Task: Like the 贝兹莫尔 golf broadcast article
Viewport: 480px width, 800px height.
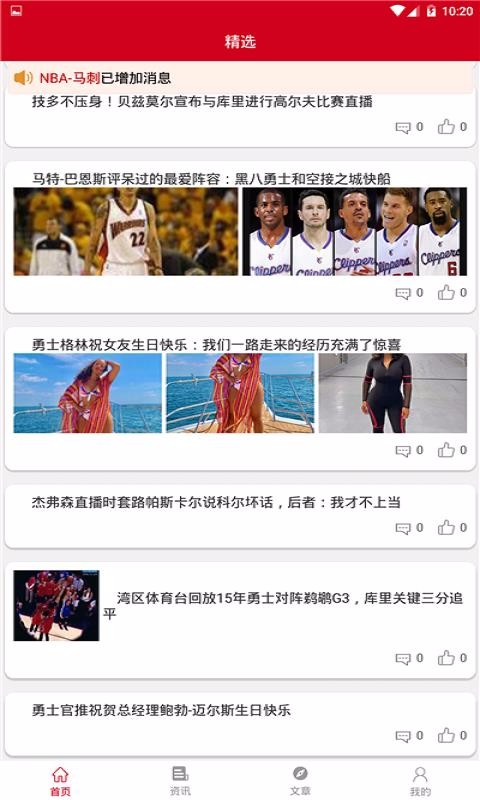Action: [x=452, y=127]
